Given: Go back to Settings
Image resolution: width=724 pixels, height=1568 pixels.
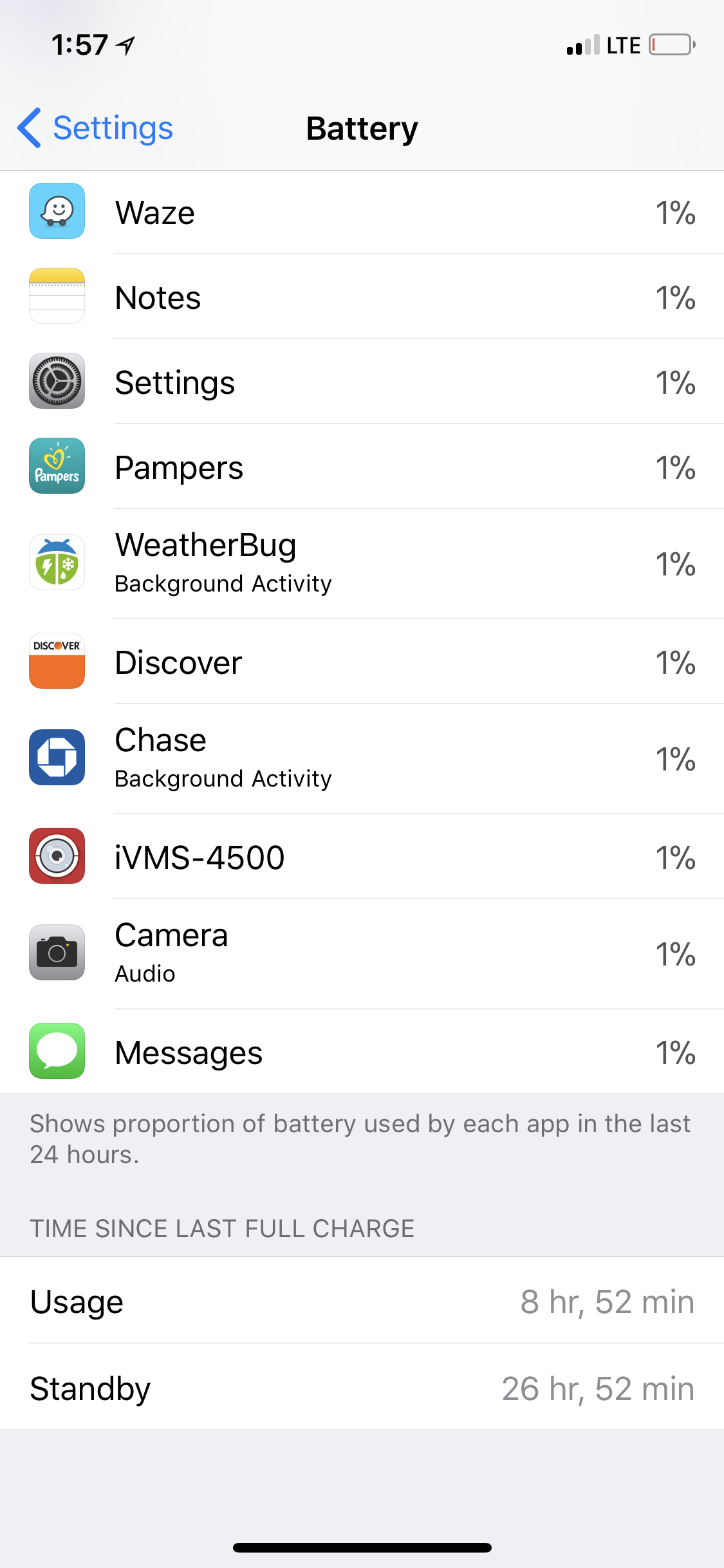Looking at the screenshot, I should [95, 127].
